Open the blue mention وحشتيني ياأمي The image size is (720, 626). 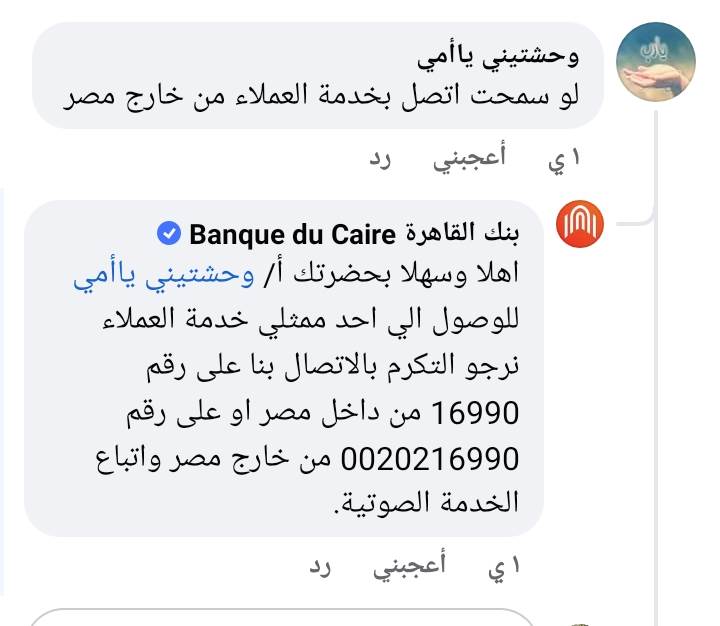click(x=146, y=277)
